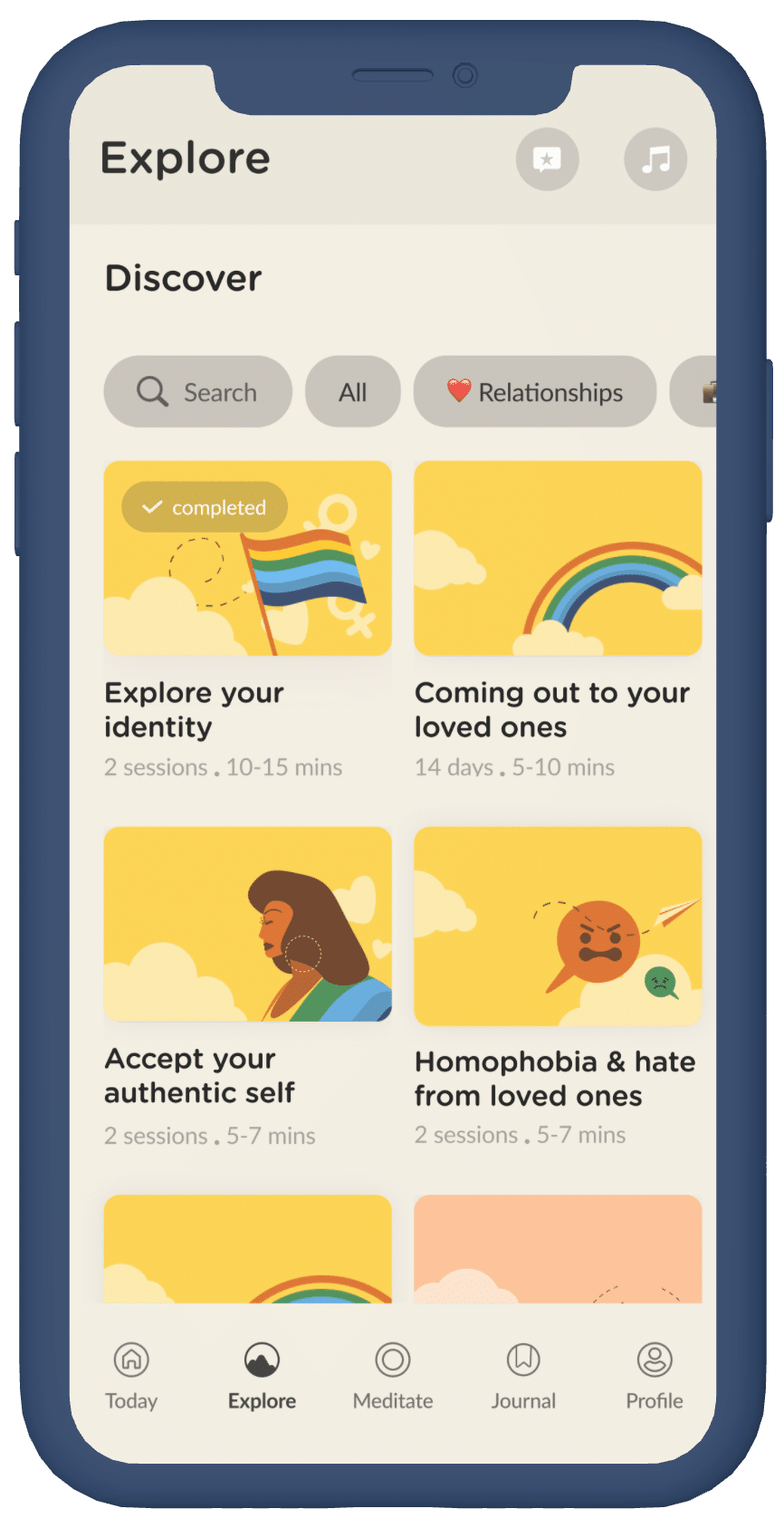This screenshot has width=784, height=1528.
Task: Open the starred message icon
Action: pyautogui.click(x=547, y=160)
